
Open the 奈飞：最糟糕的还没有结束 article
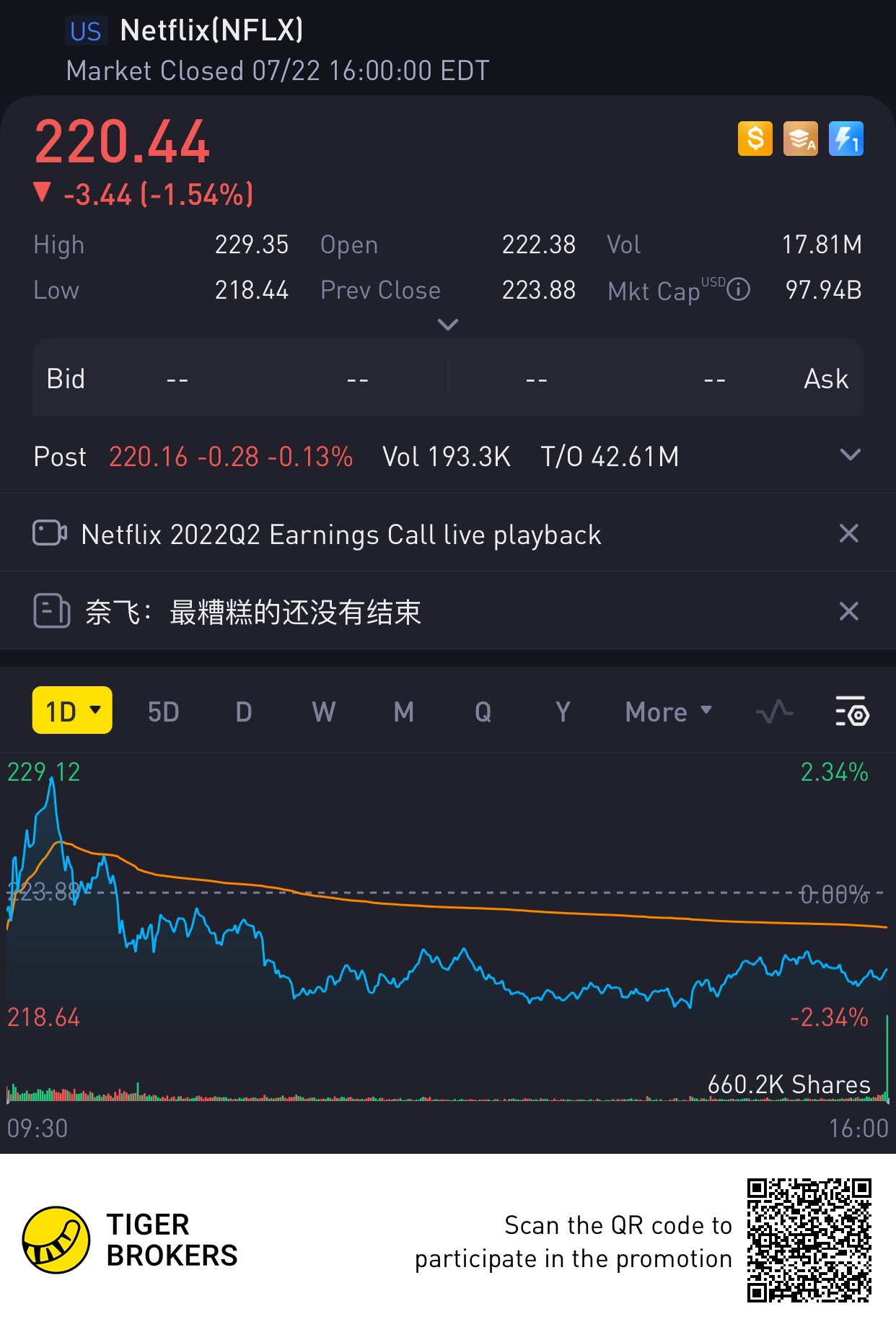[x=252, y=612]
